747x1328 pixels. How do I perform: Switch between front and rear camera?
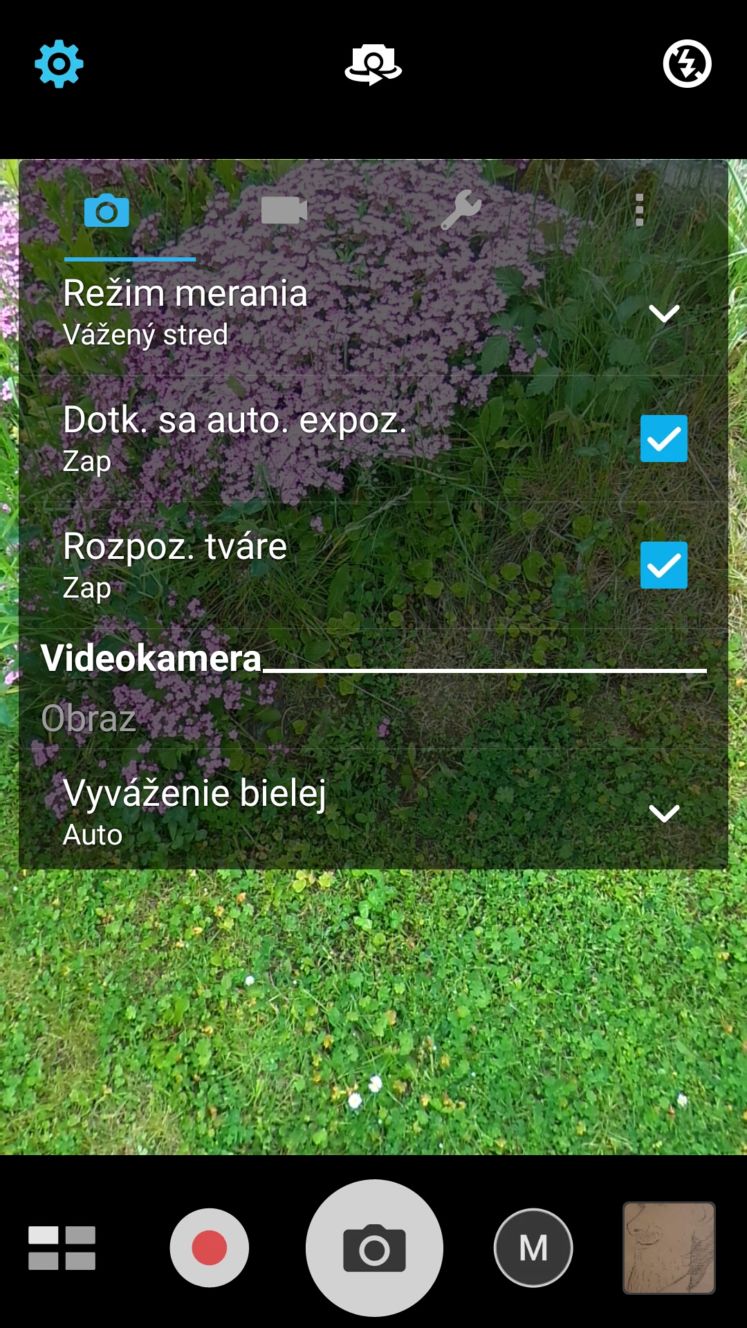(x=373, y=65)
